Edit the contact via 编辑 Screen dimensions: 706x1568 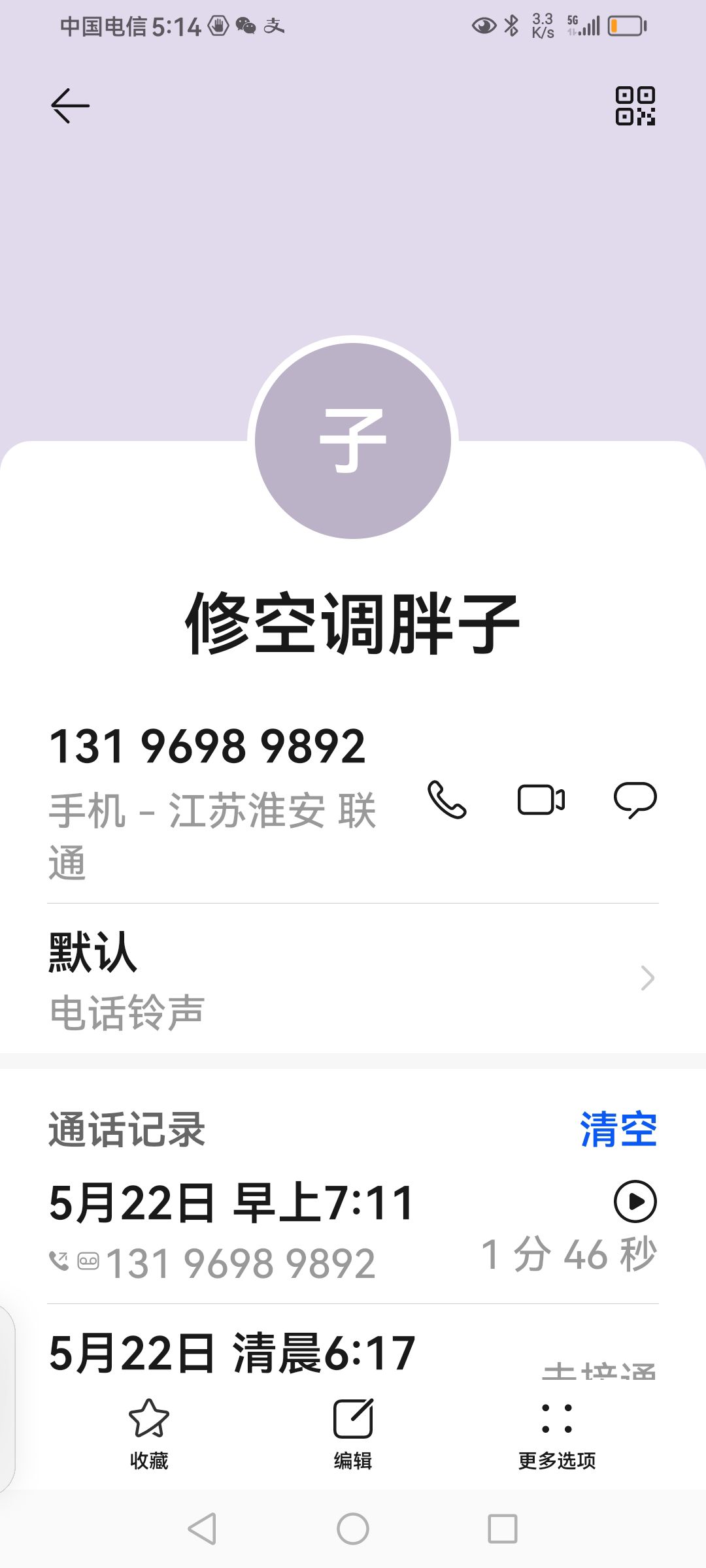353,1434
